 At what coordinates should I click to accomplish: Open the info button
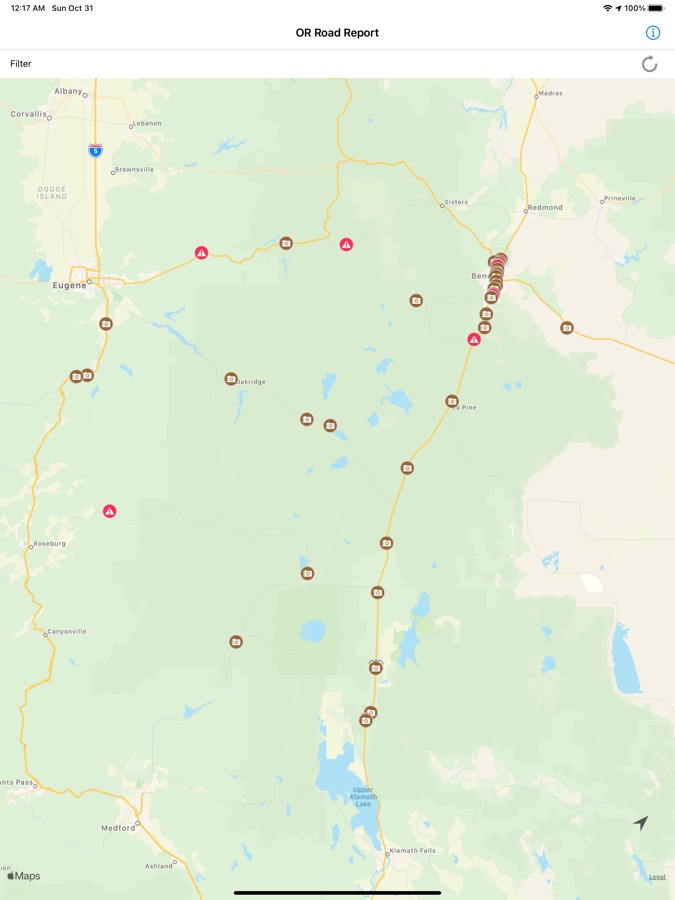click(x=653, y=33)
